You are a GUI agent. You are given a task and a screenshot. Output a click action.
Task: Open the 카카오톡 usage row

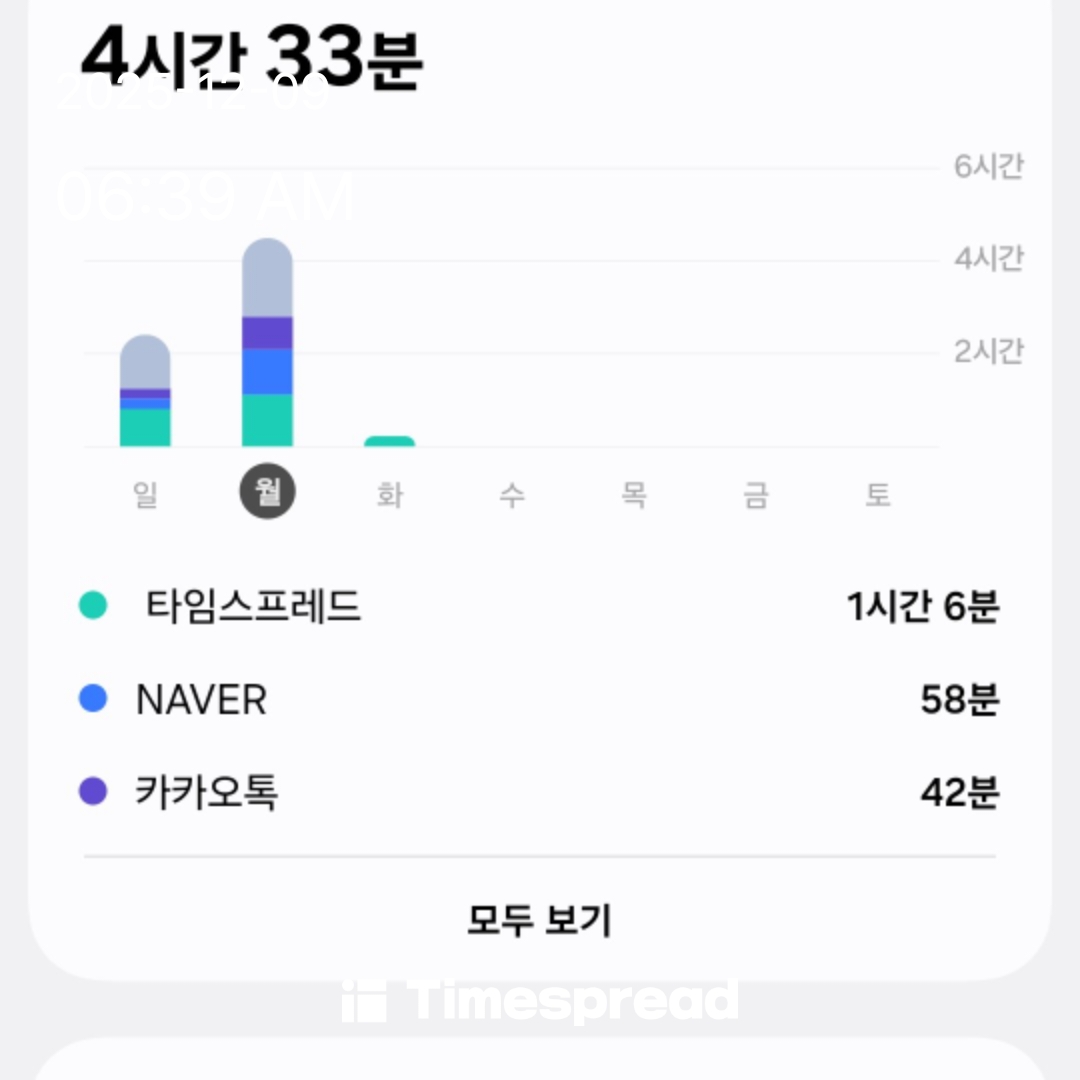540,793
